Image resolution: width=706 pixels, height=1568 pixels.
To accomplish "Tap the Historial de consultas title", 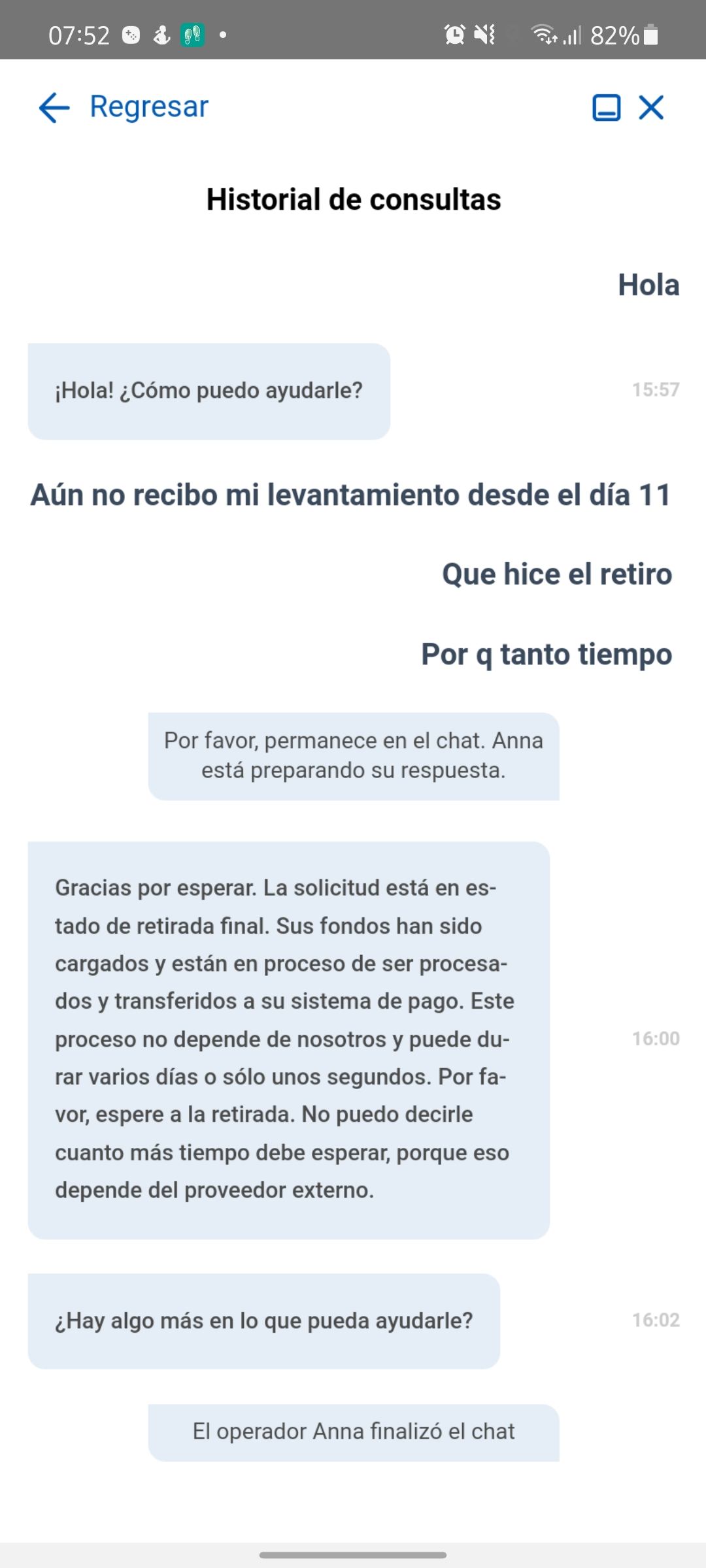I will (353, 200).
